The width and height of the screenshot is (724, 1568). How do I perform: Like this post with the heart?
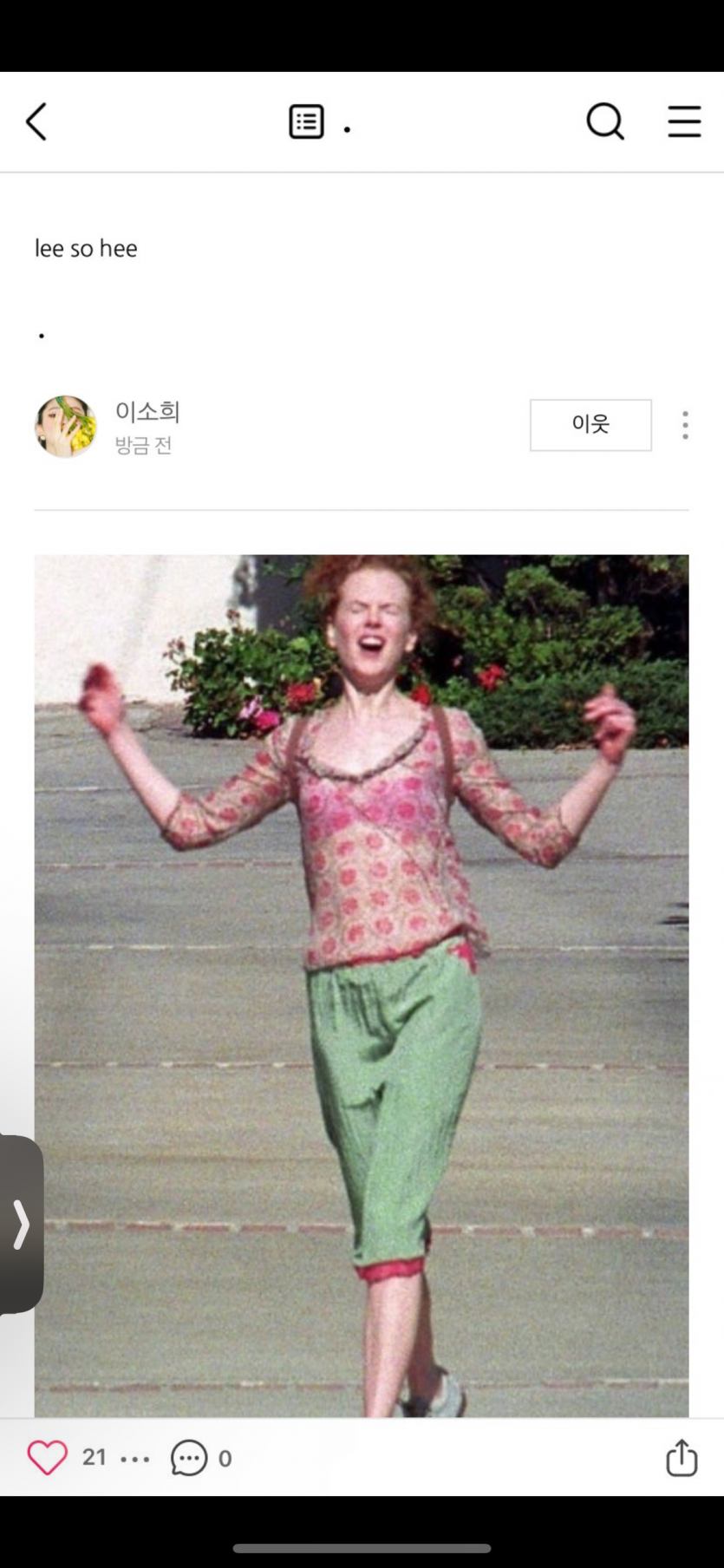[x=47, y=1458]
